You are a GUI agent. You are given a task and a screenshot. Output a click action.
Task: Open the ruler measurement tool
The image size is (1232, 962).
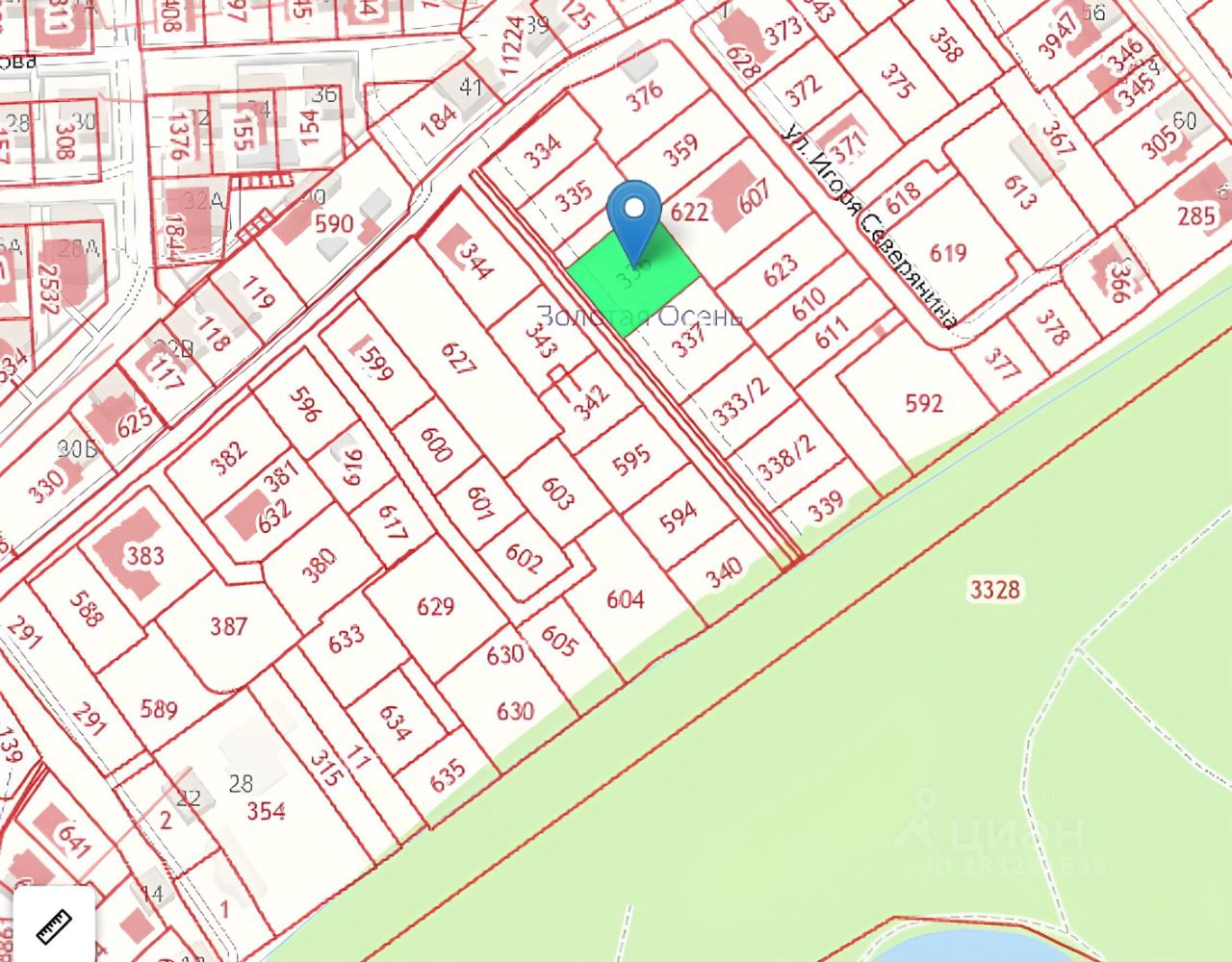click(x=54, y=925)
